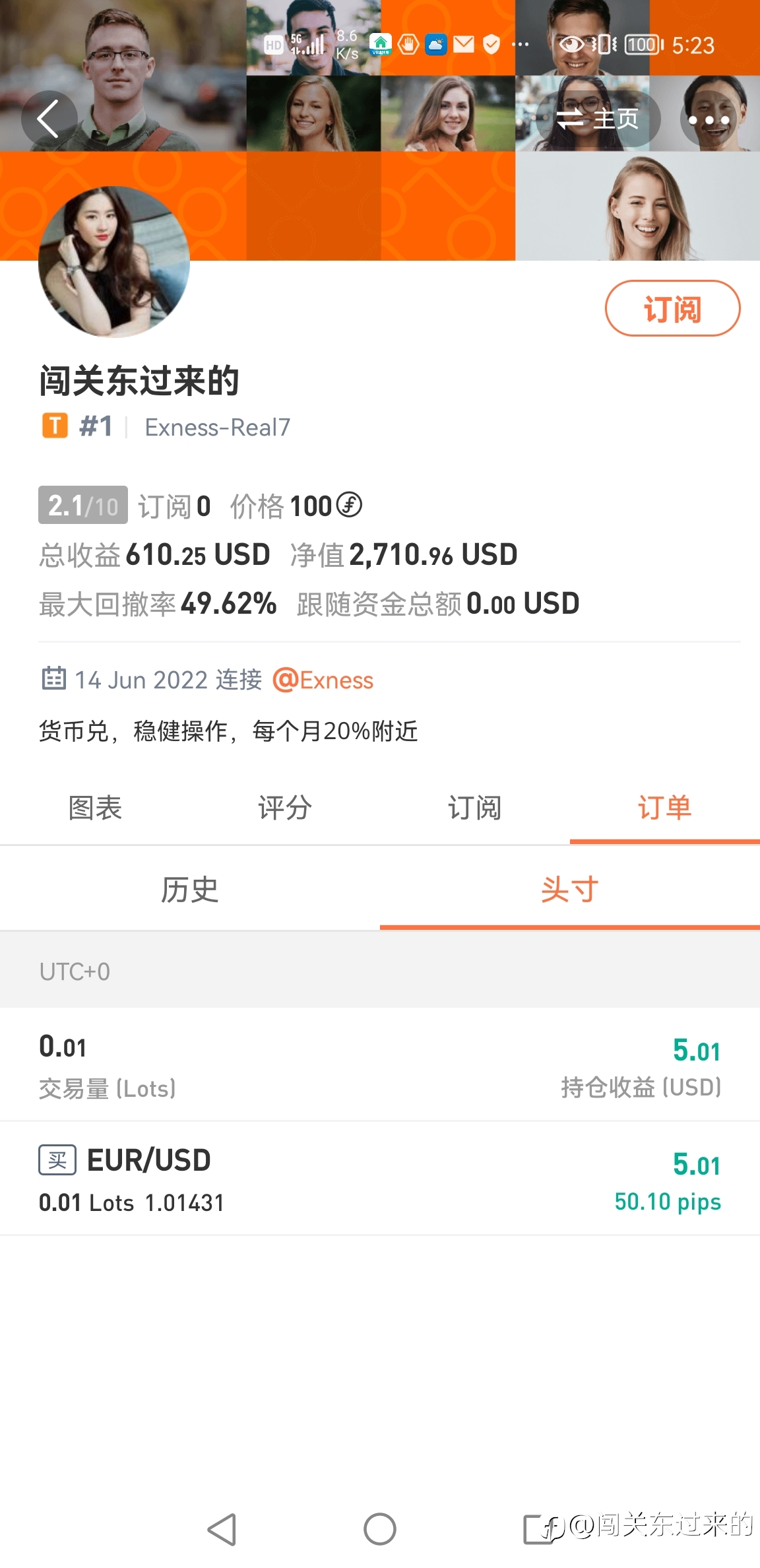Switch to the 历史 history sub-tab
Image resolution: width=760 pixels, height=1568 pixels.
pos(190,889)
